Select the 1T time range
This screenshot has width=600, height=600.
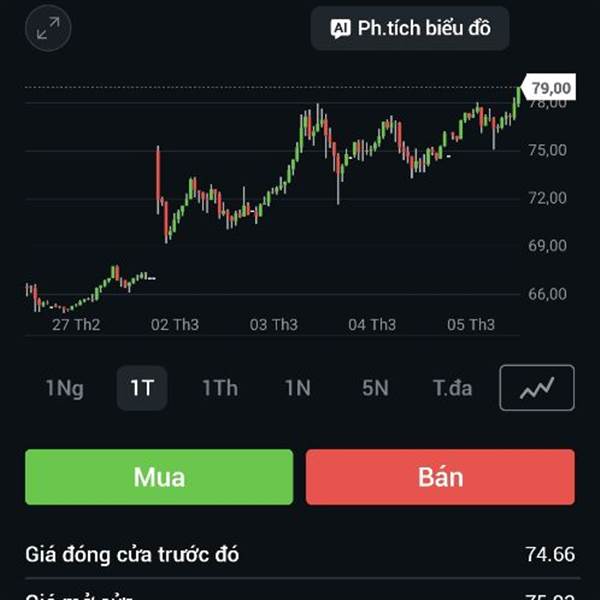click(x=142, y=388)
